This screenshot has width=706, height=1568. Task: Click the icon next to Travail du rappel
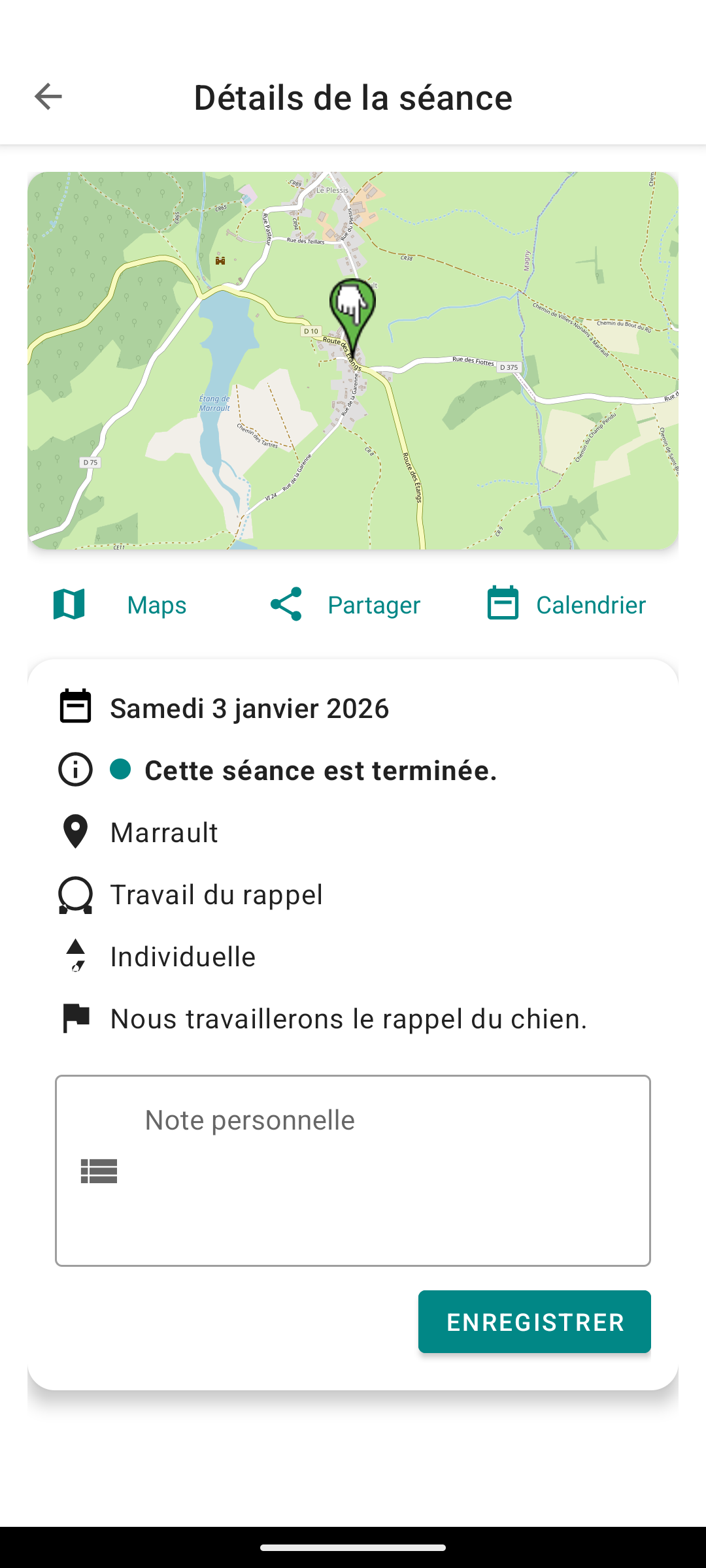coord(74,894)
